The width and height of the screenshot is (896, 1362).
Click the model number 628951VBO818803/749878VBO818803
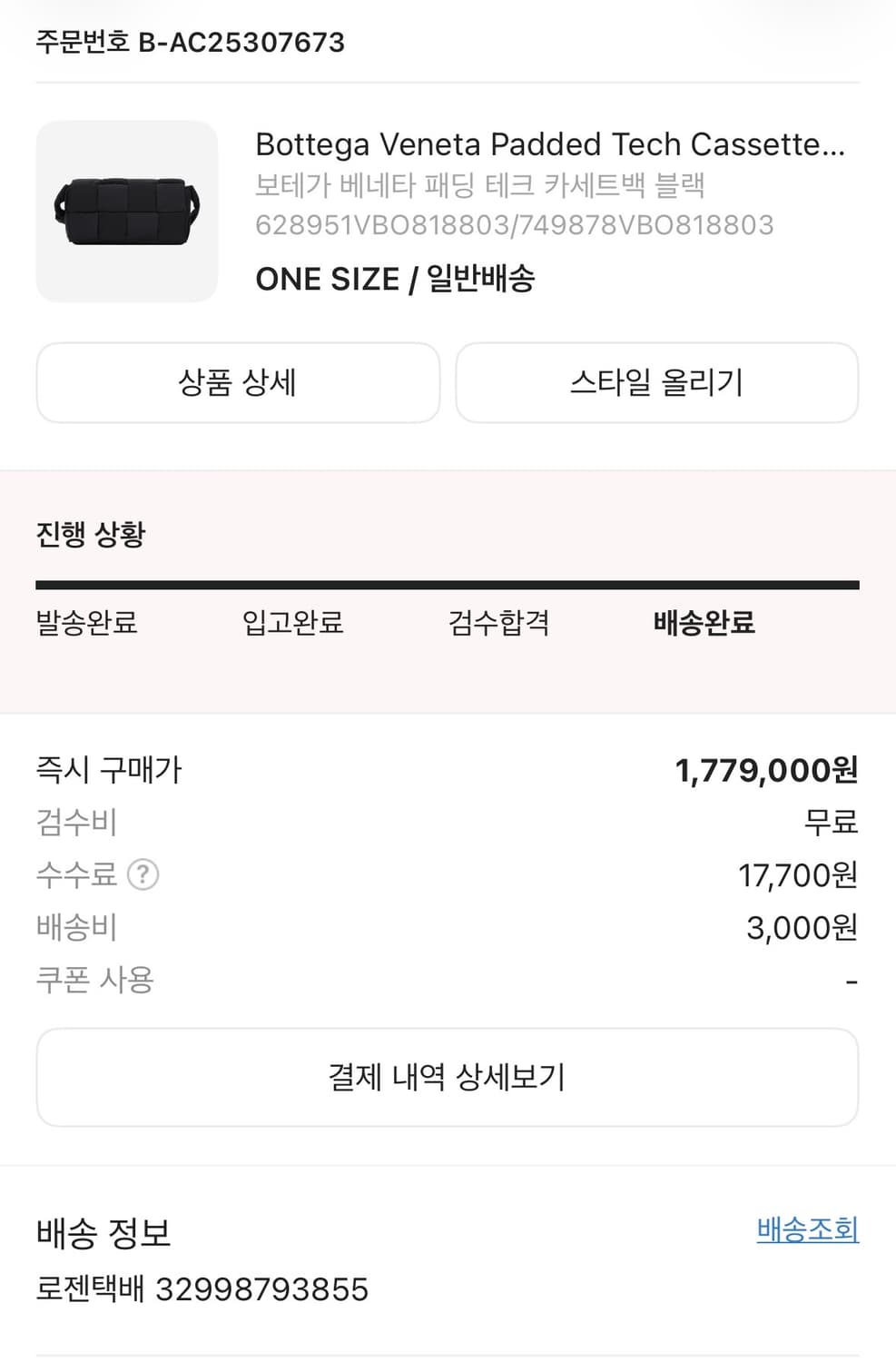pos(515,224)
